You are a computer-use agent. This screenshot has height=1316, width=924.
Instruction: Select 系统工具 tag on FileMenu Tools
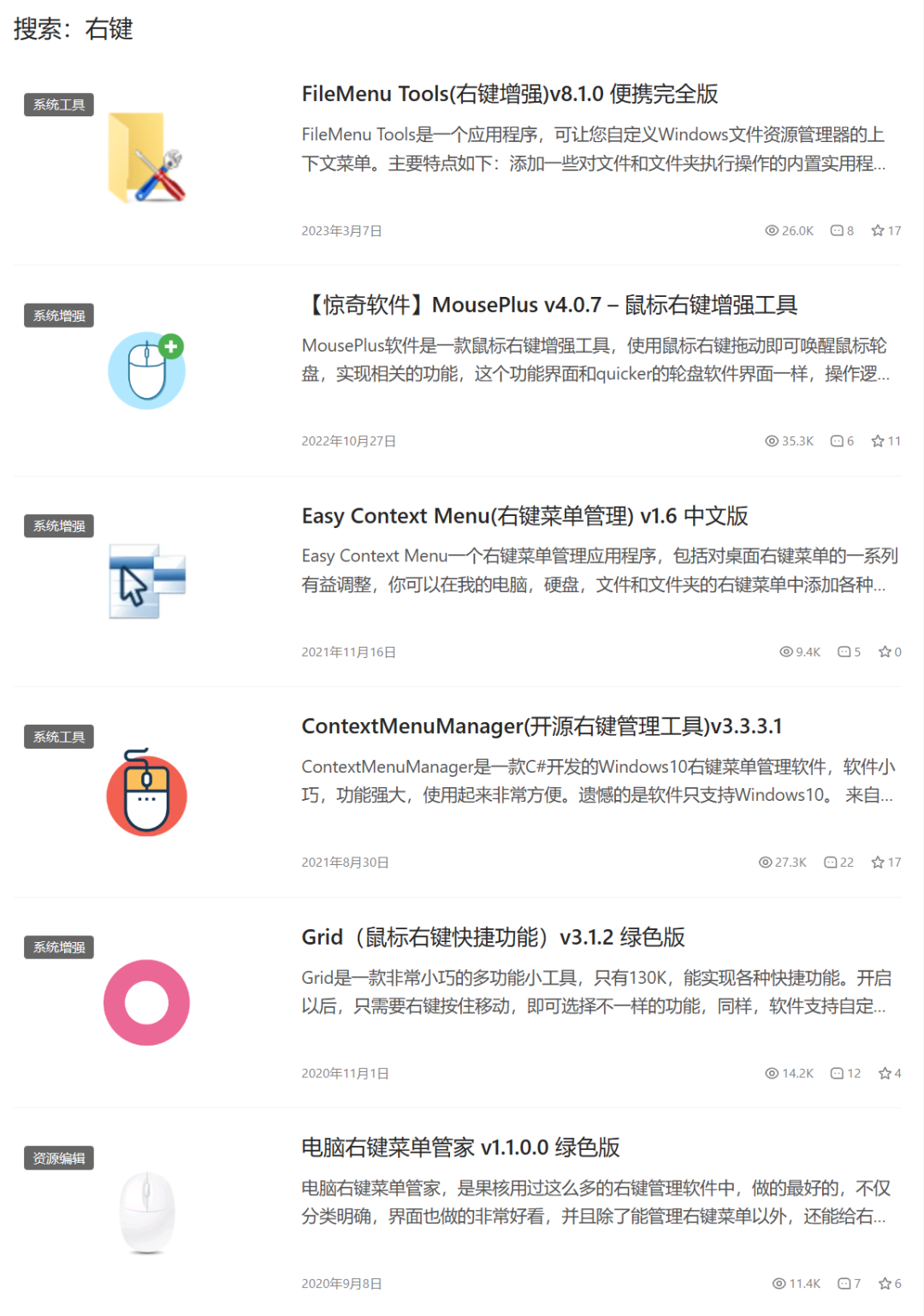pos(59,105)
